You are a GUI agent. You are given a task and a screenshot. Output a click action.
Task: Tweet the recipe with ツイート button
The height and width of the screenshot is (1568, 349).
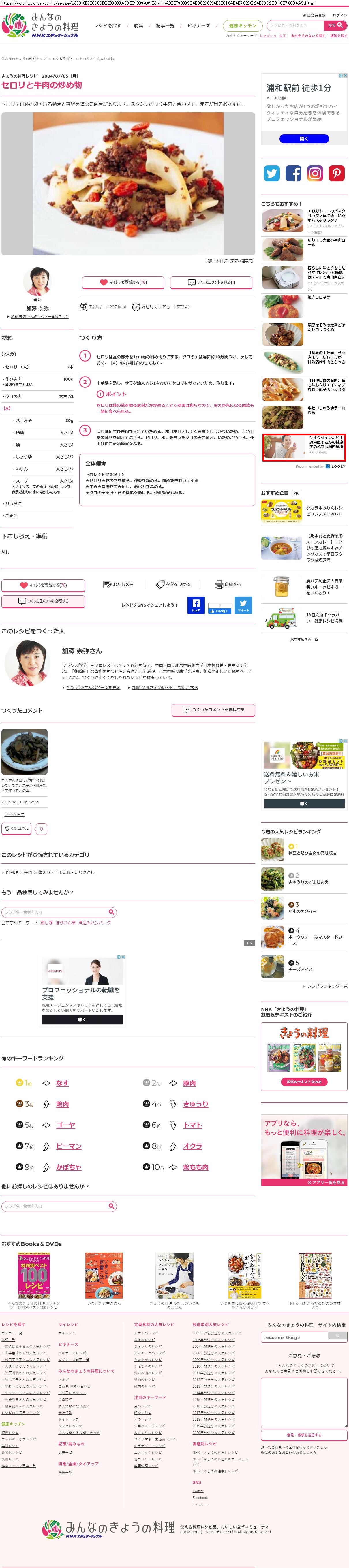243,605
